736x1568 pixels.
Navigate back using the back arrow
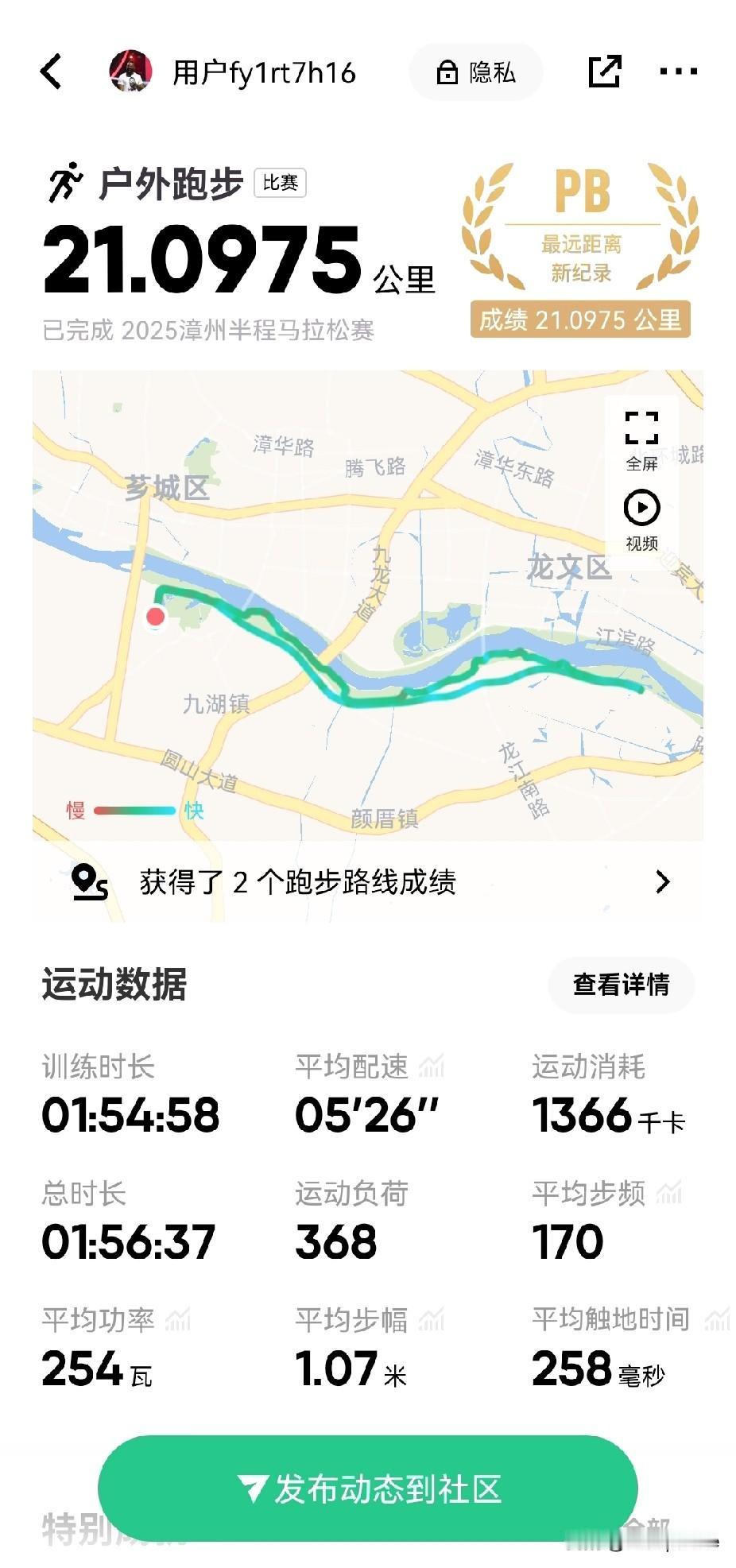pos(51,72)
